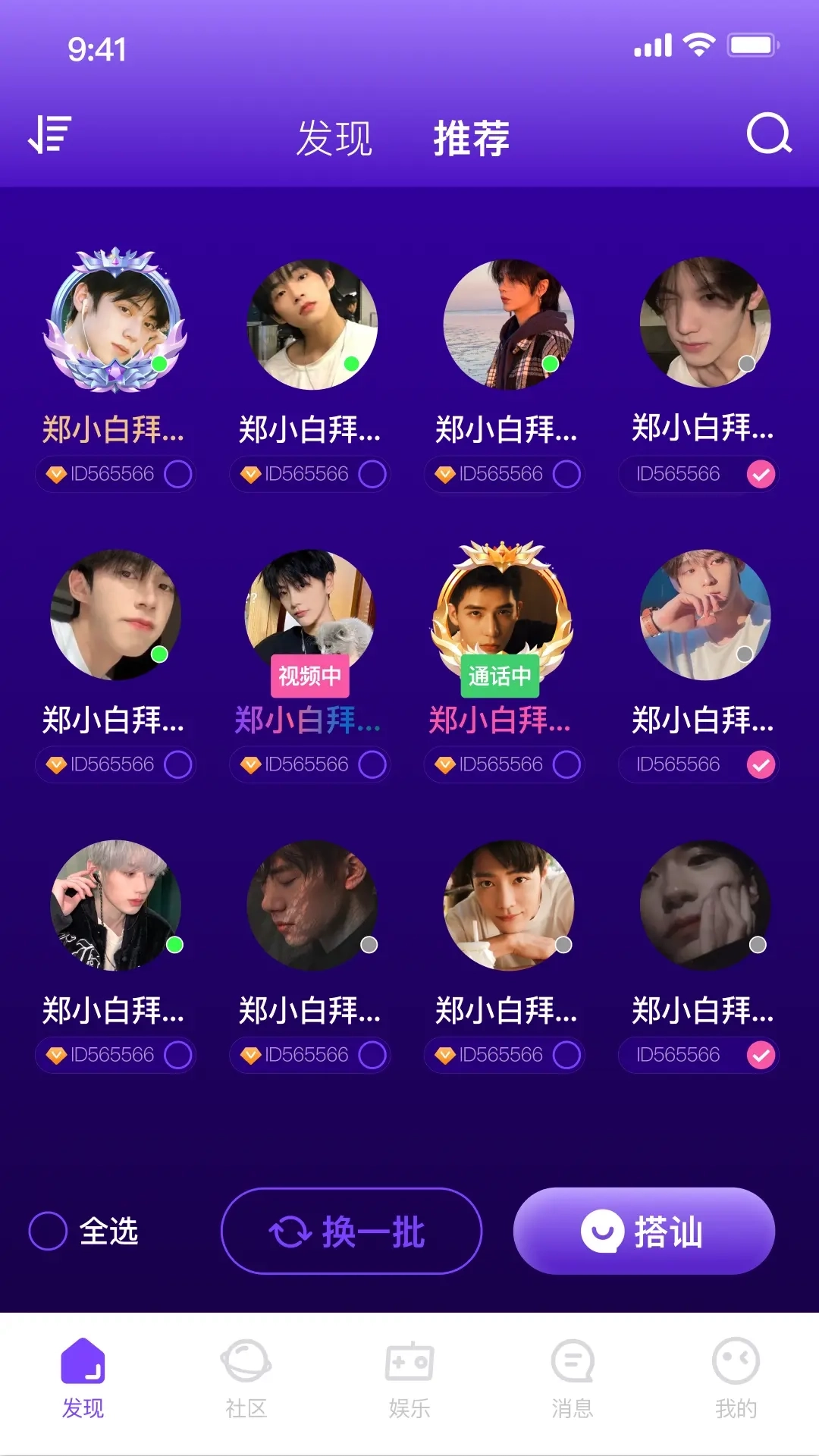
Task: Uncheck the pink selected checkbox top right user
Action: (762, 474)
